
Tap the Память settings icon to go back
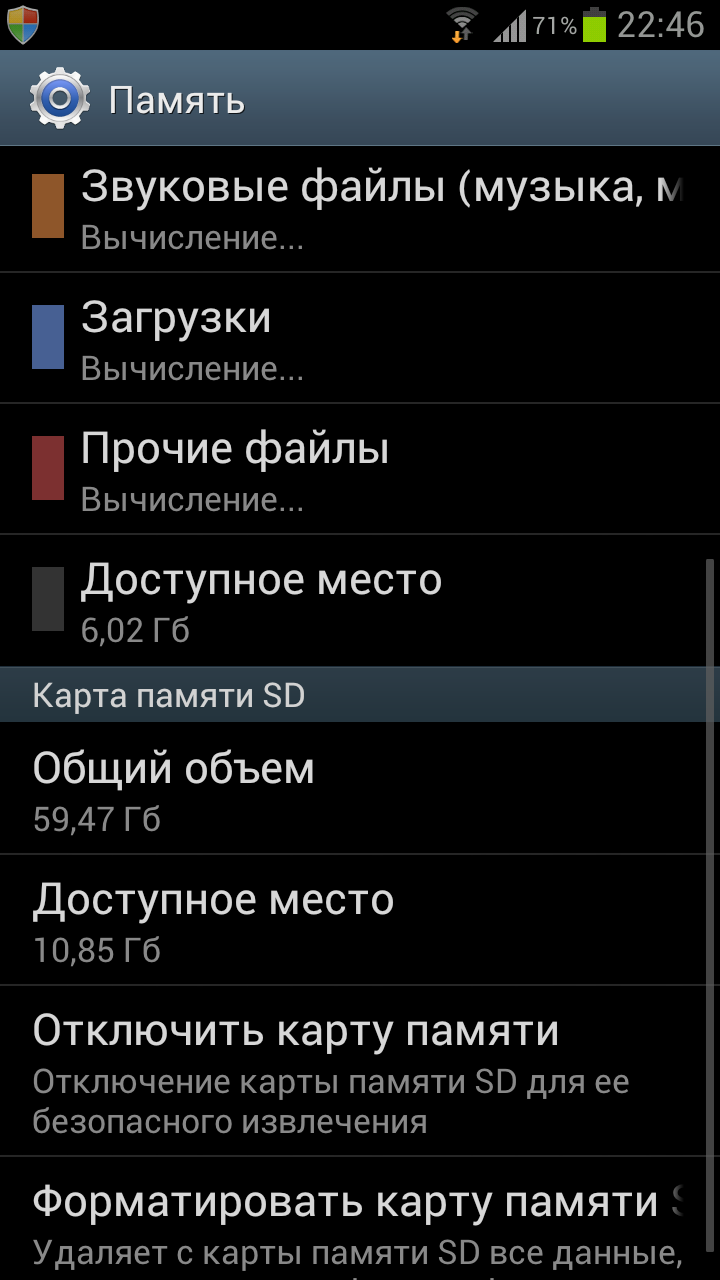59,99
